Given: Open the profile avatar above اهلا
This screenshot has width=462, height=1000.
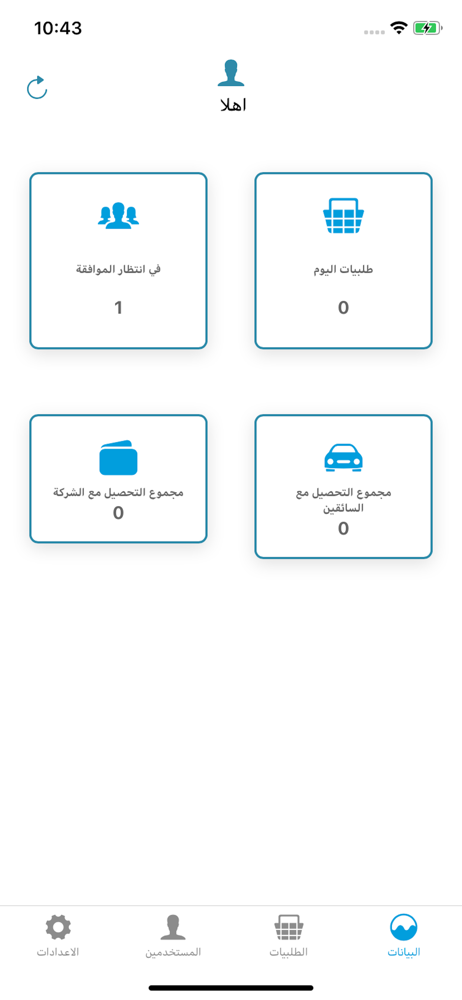Looking at the screenshot, I should pyautogui.click(x=231, y=73).
